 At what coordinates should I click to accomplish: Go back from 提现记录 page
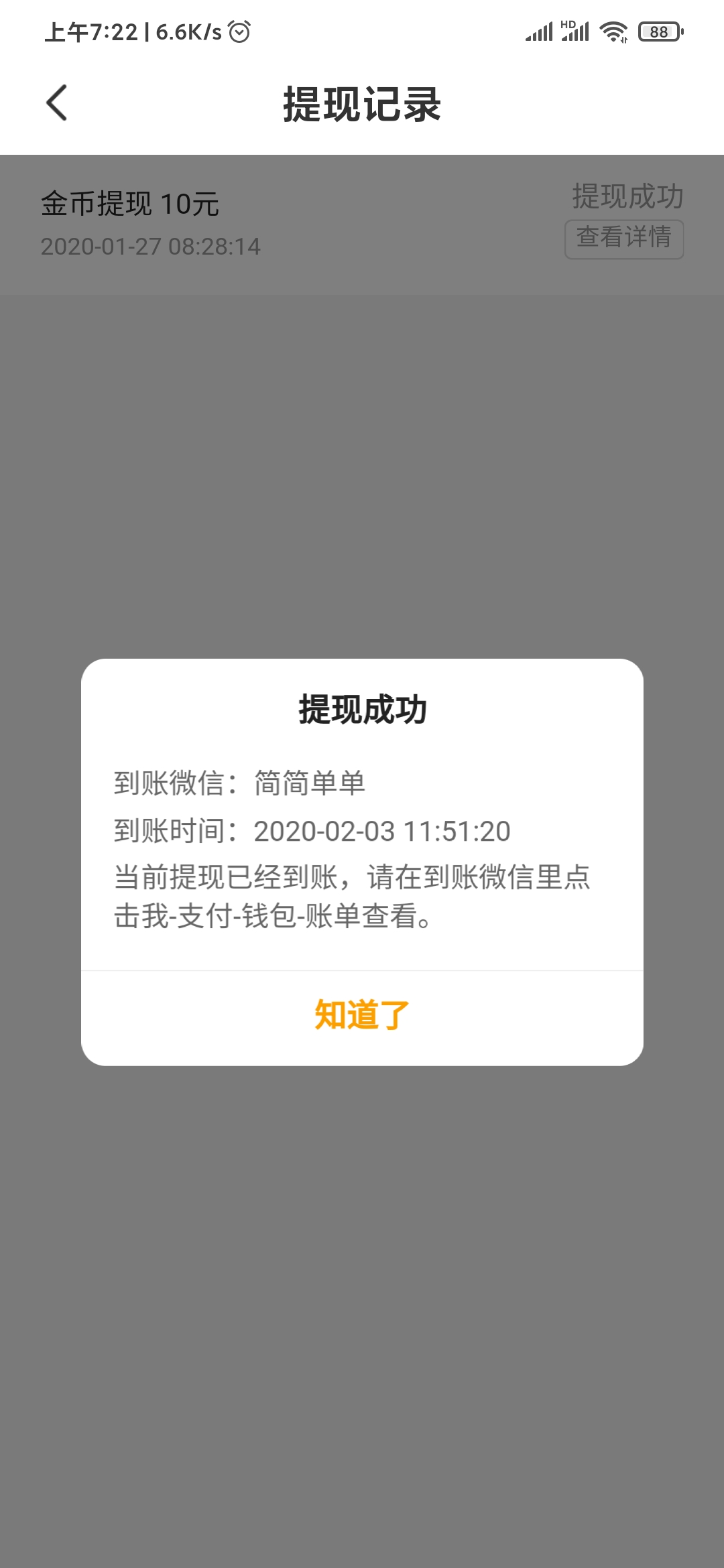(x=57, y=103)
